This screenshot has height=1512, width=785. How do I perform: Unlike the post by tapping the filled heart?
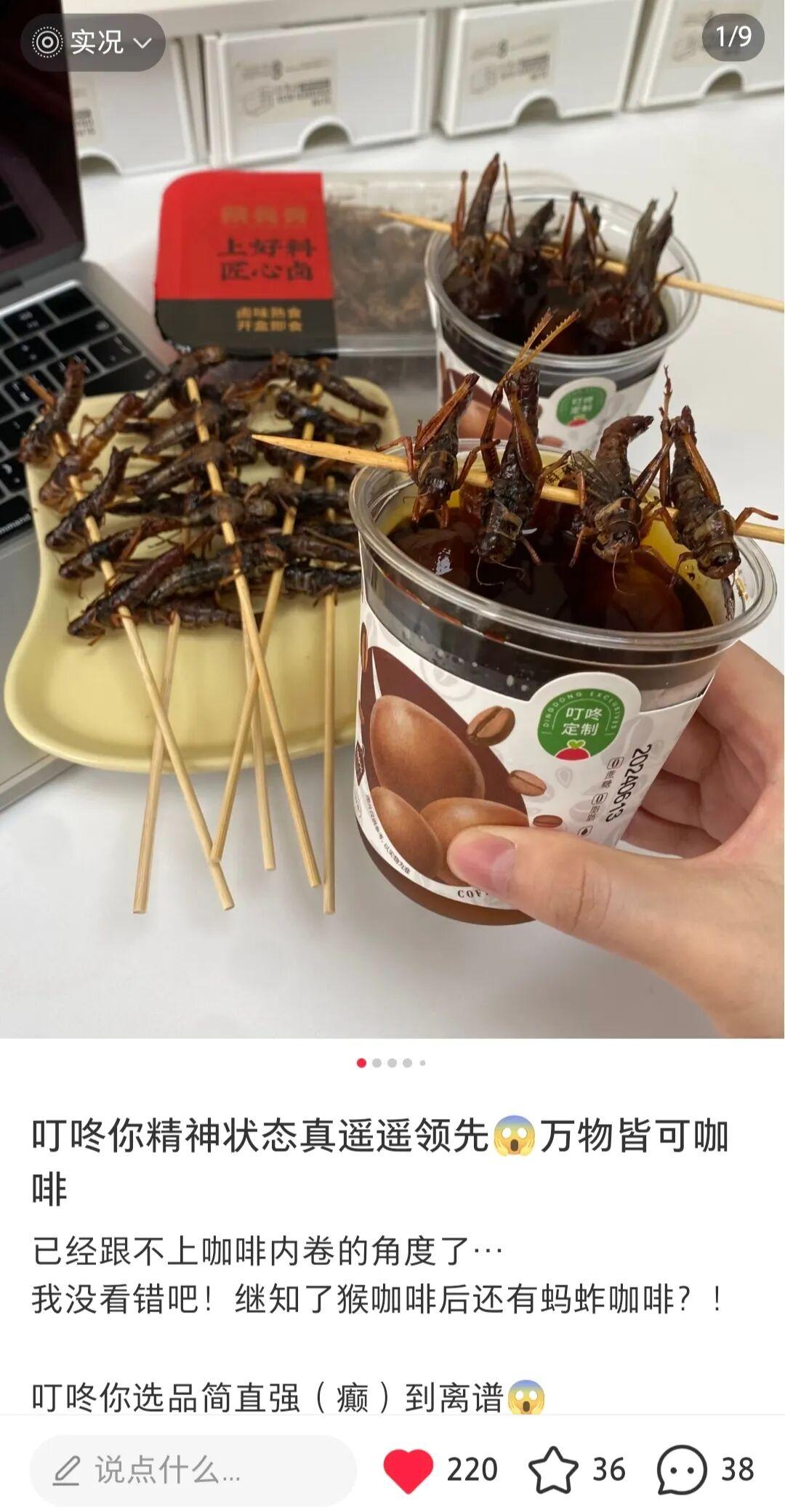[410, 1467]
